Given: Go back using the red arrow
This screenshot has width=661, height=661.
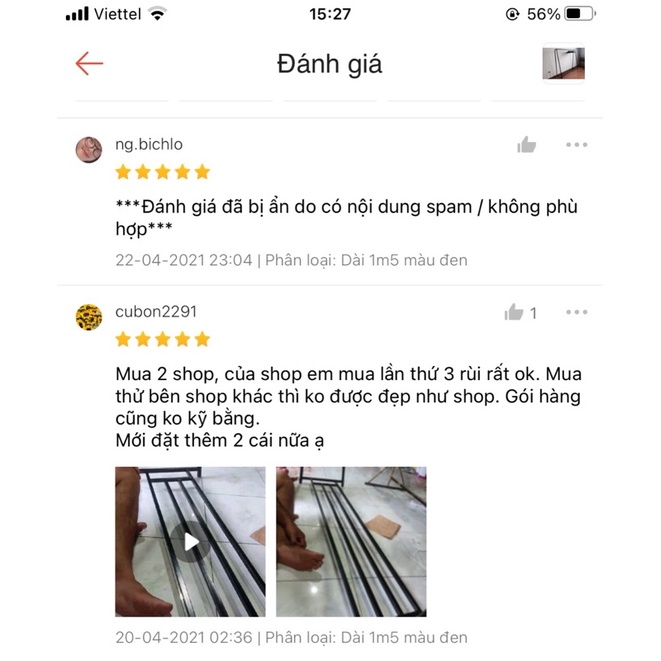Looking at the screenshot, I should point(89,64).
